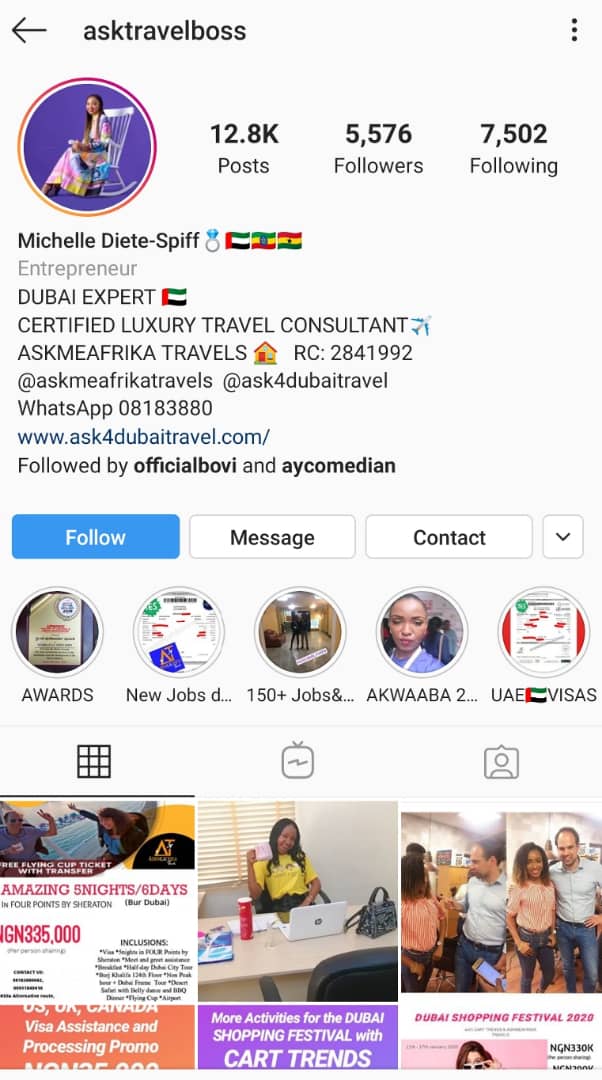Open the New Jobs story highlight
The width and height of the screenshot is (602, 1080).
click(x=179, y=633)
